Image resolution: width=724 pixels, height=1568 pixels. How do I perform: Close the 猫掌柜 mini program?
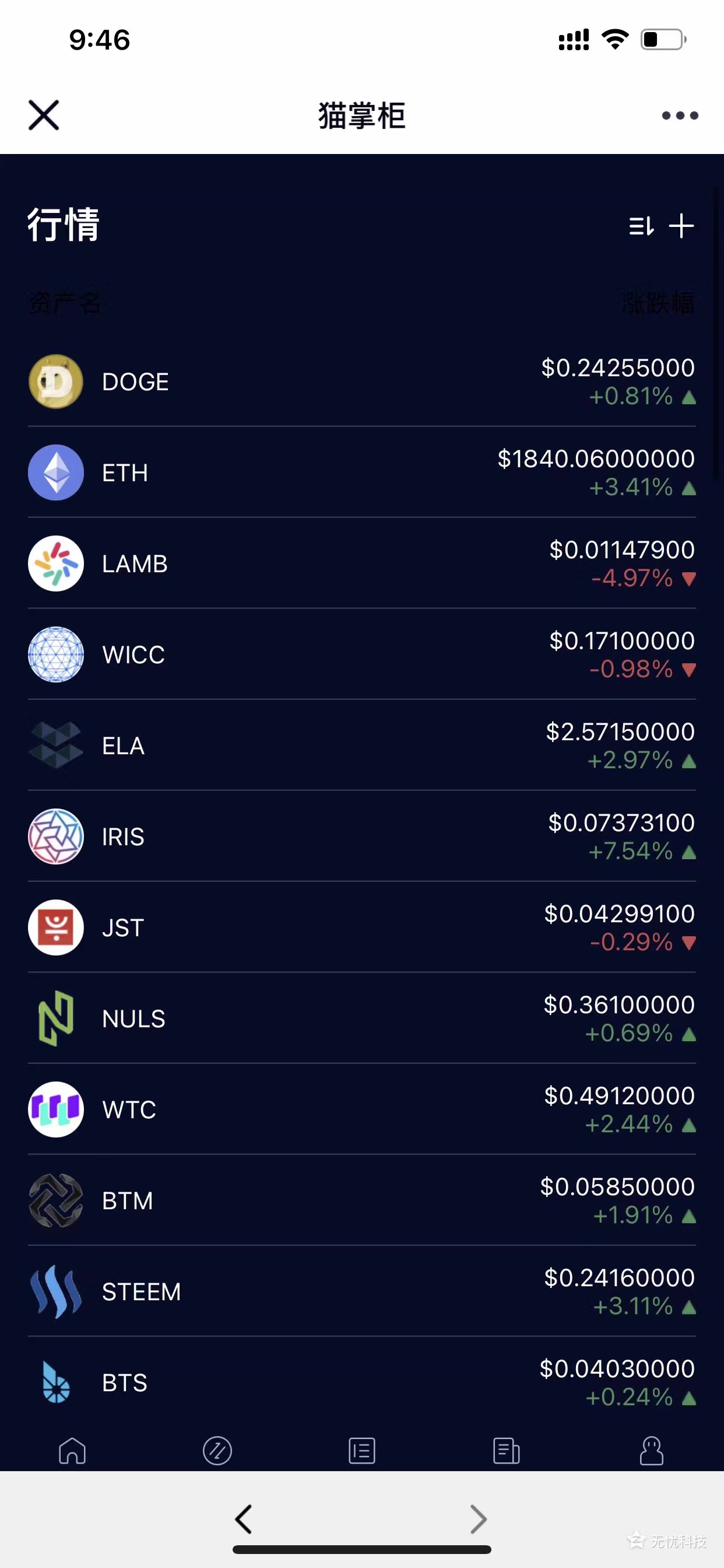(x=44, y=115)
